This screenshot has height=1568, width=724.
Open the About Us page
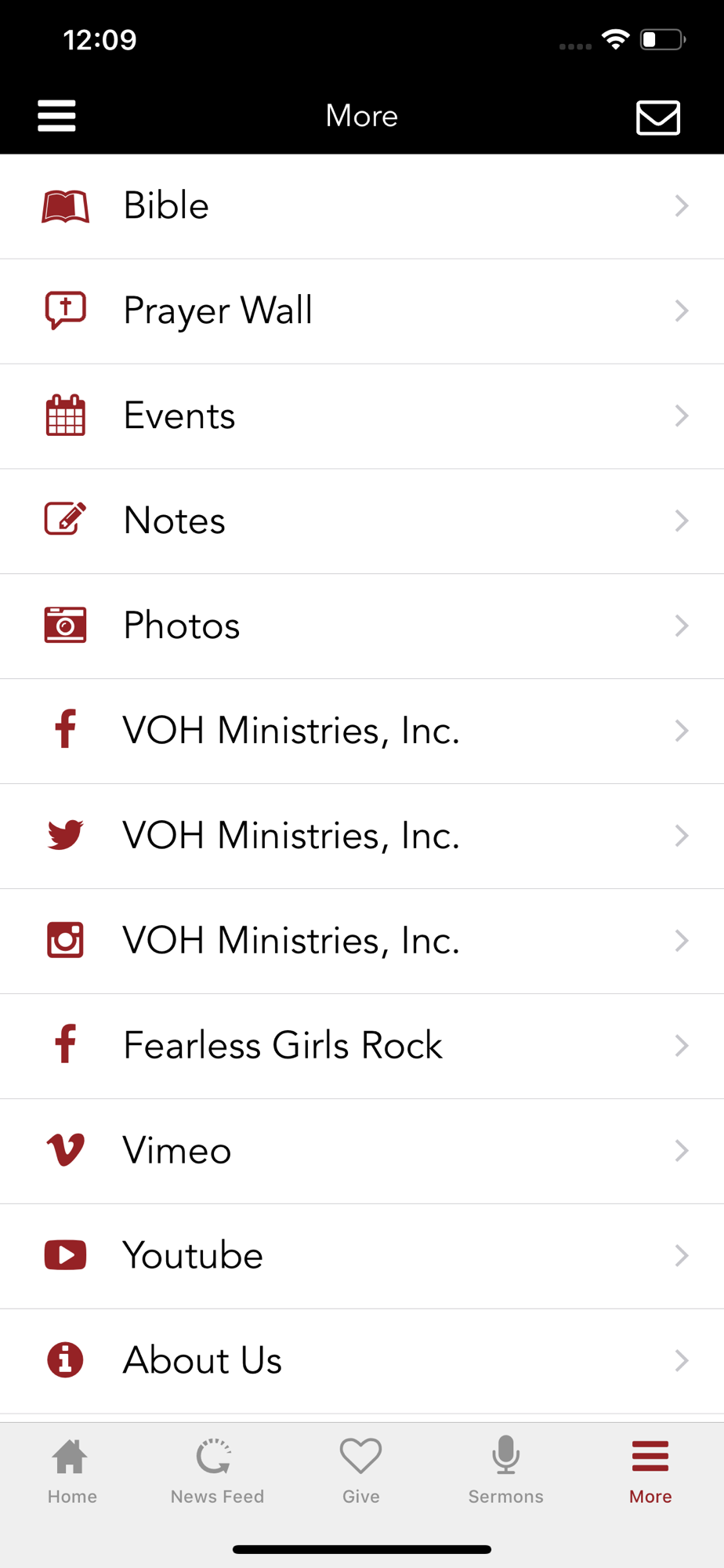pyautogui.click(x=362, y=1361)
